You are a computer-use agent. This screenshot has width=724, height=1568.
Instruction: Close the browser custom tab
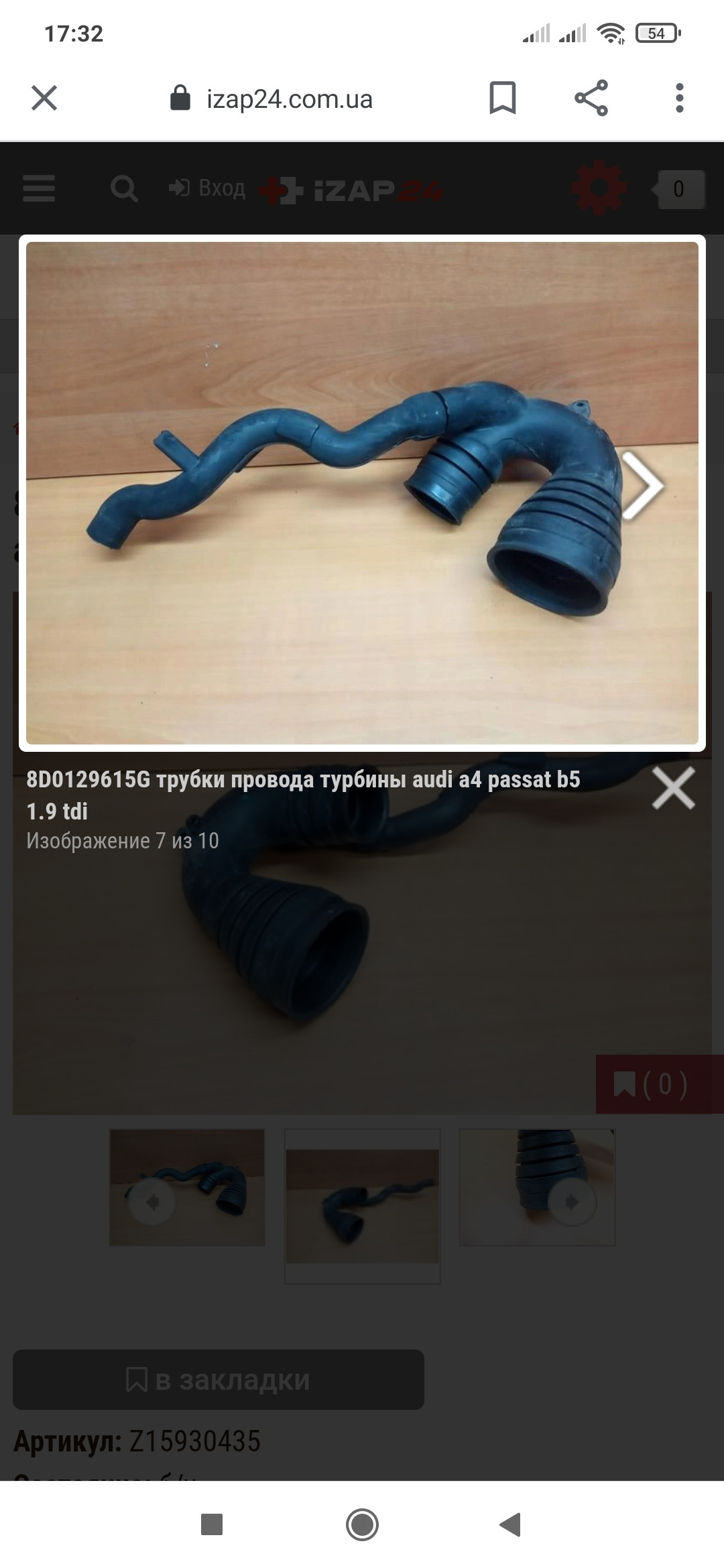44,99
